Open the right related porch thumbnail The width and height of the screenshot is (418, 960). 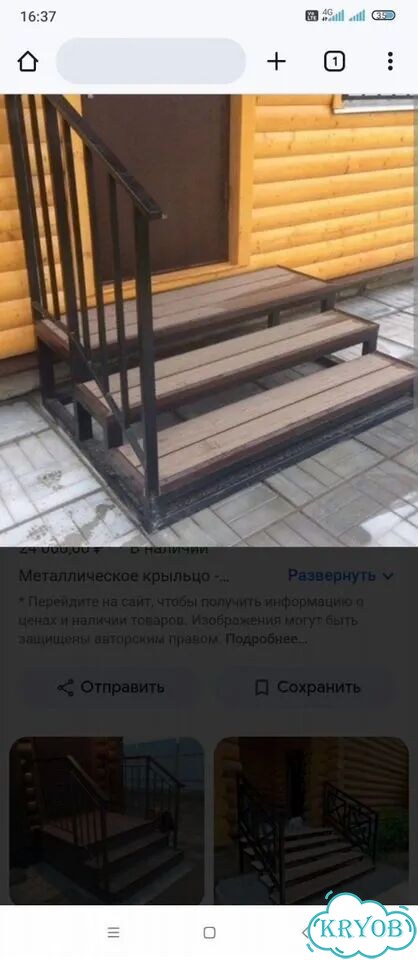point(311,820)
